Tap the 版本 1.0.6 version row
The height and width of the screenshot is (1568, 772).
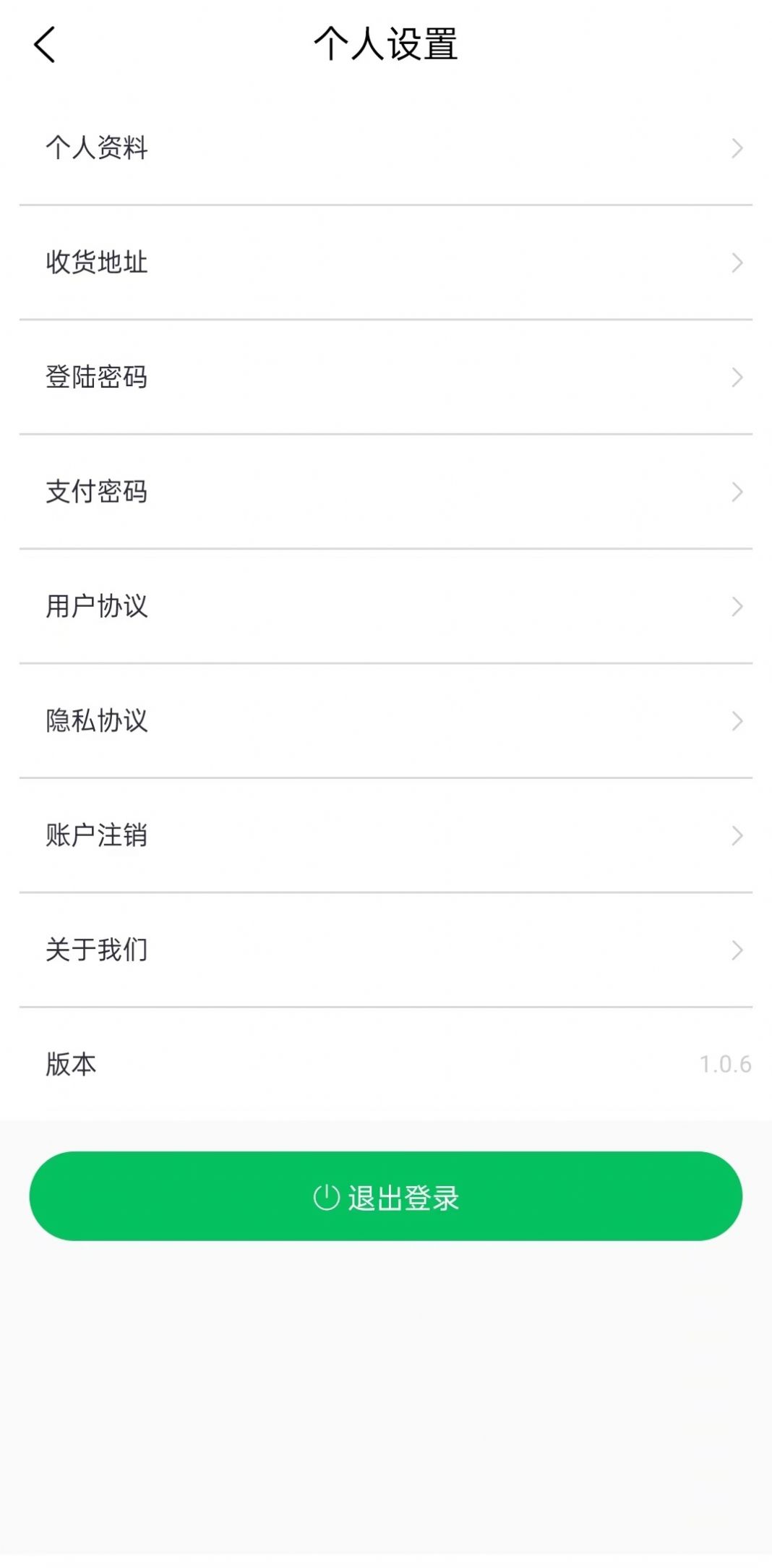coord(289,1063)
